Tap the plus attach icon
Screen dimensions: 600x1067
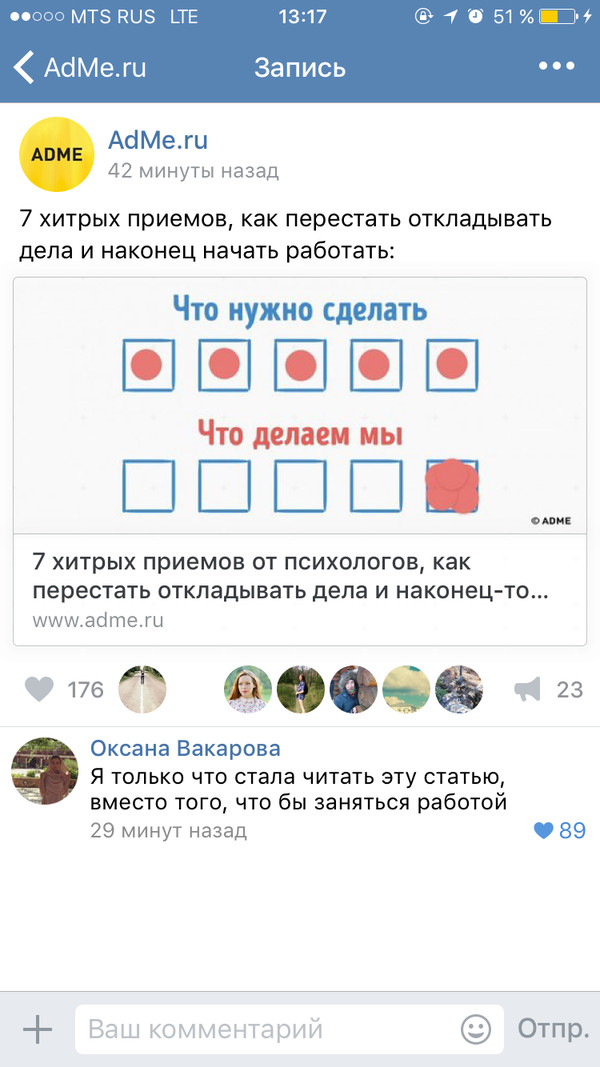(37, 1029)
